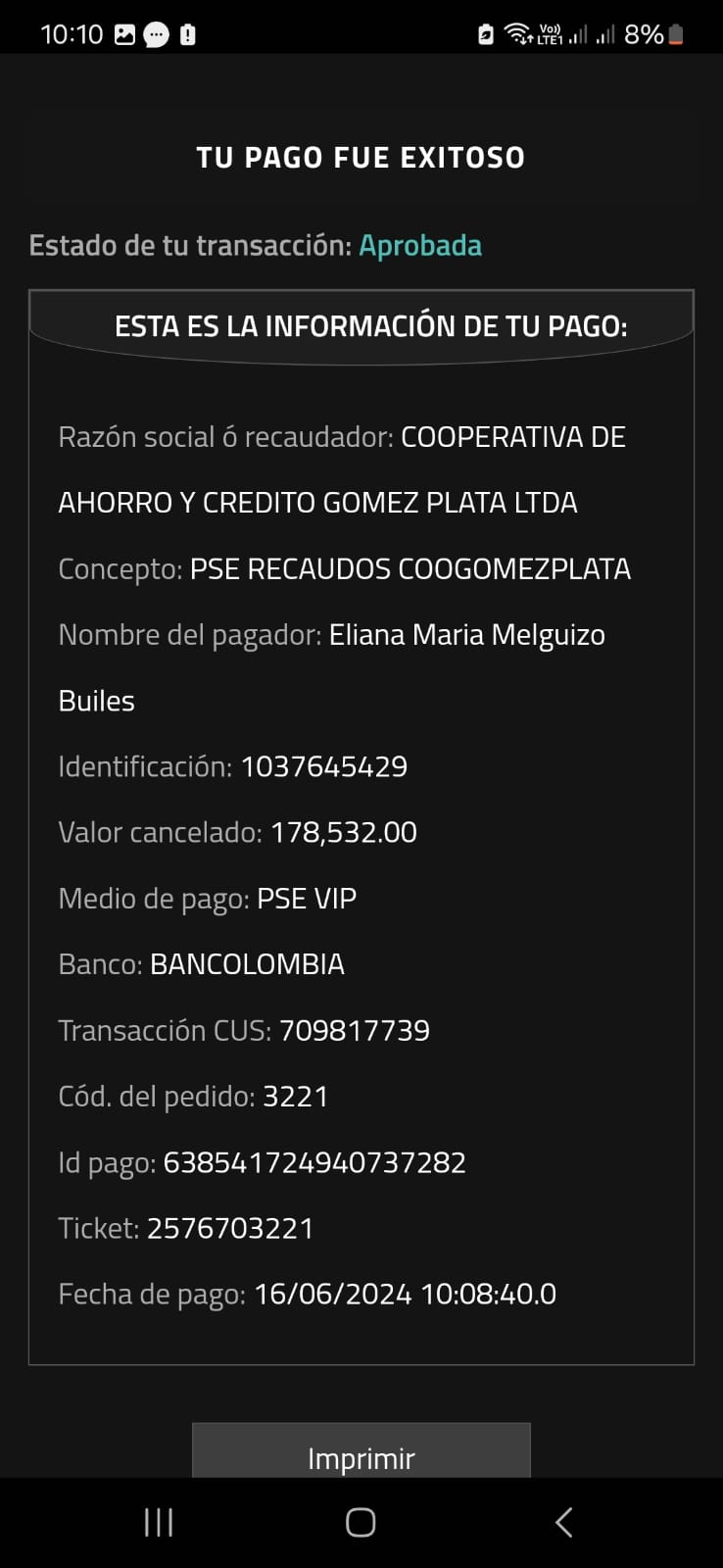This screenshot has height=1568, width=723.
Task: Tap the Imprimir button
Action: [361, 1455]
